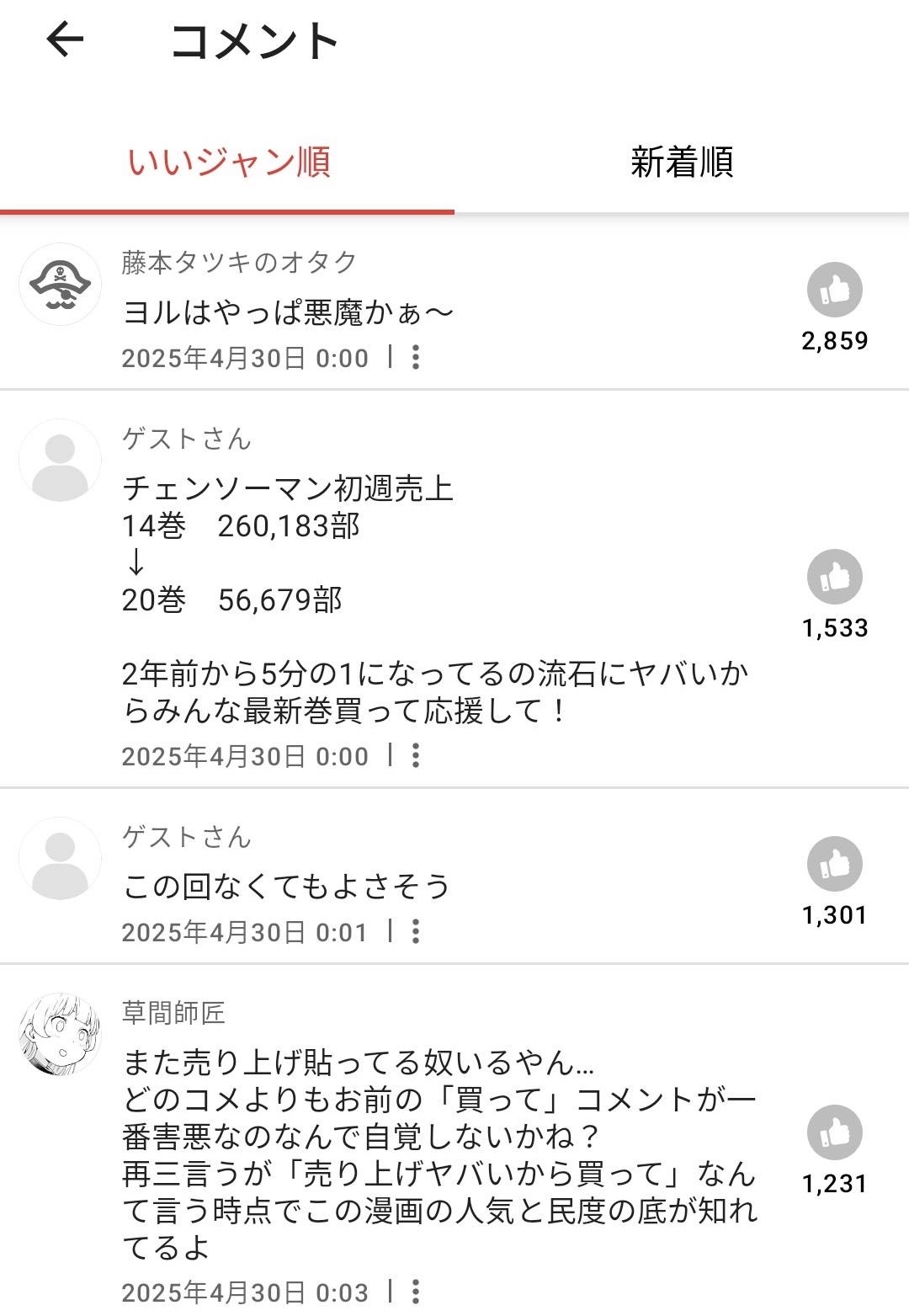This screenshot has height=1316, width=909.
Task: Open options menu for 藤本タツキのオタク's comment
Action: 416,358
